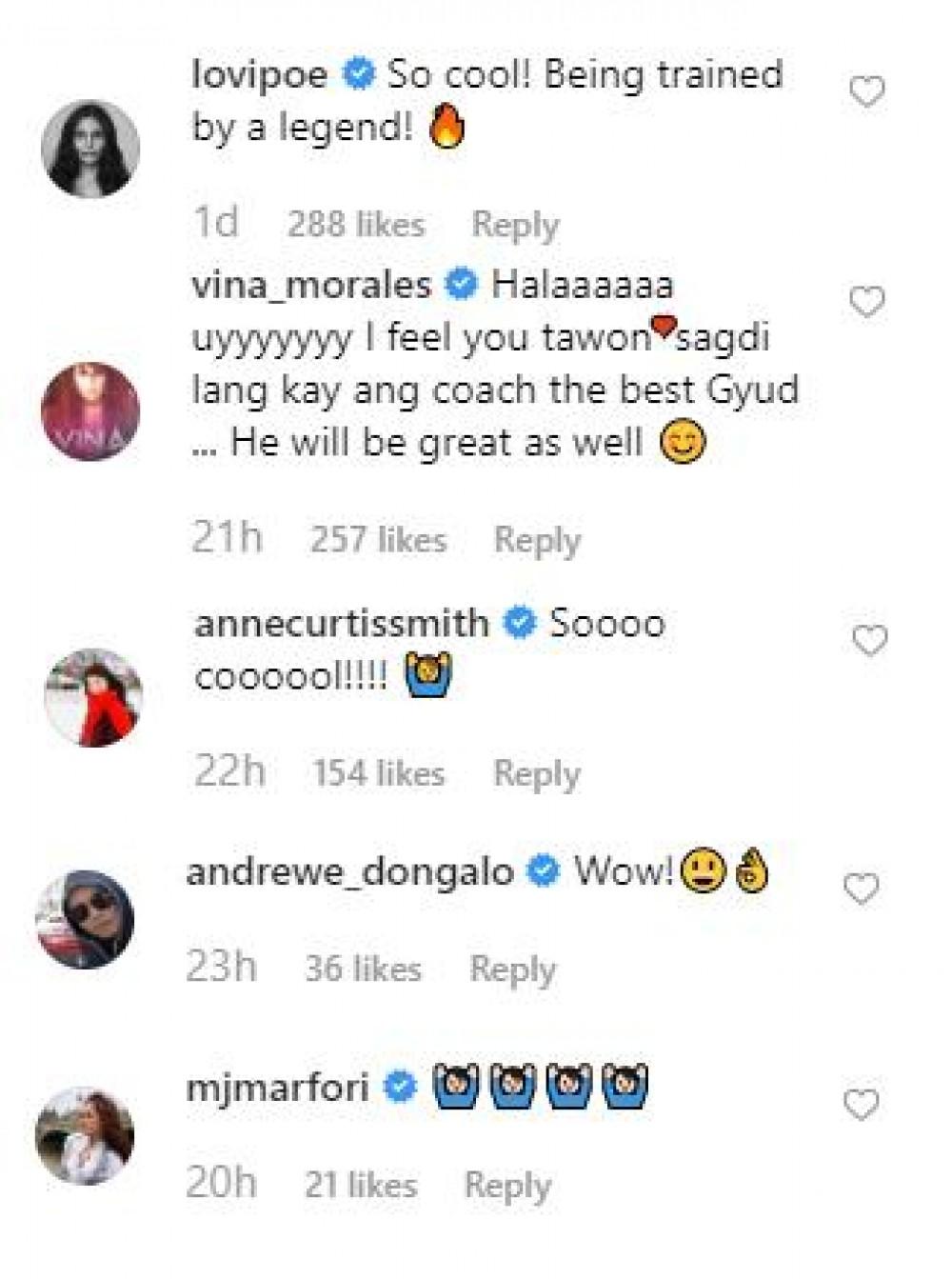Reply to andrewe_dongalo's comment
Image resolution: width=952 pixels, height=1279 pixels.
click(x=512, y=969)
